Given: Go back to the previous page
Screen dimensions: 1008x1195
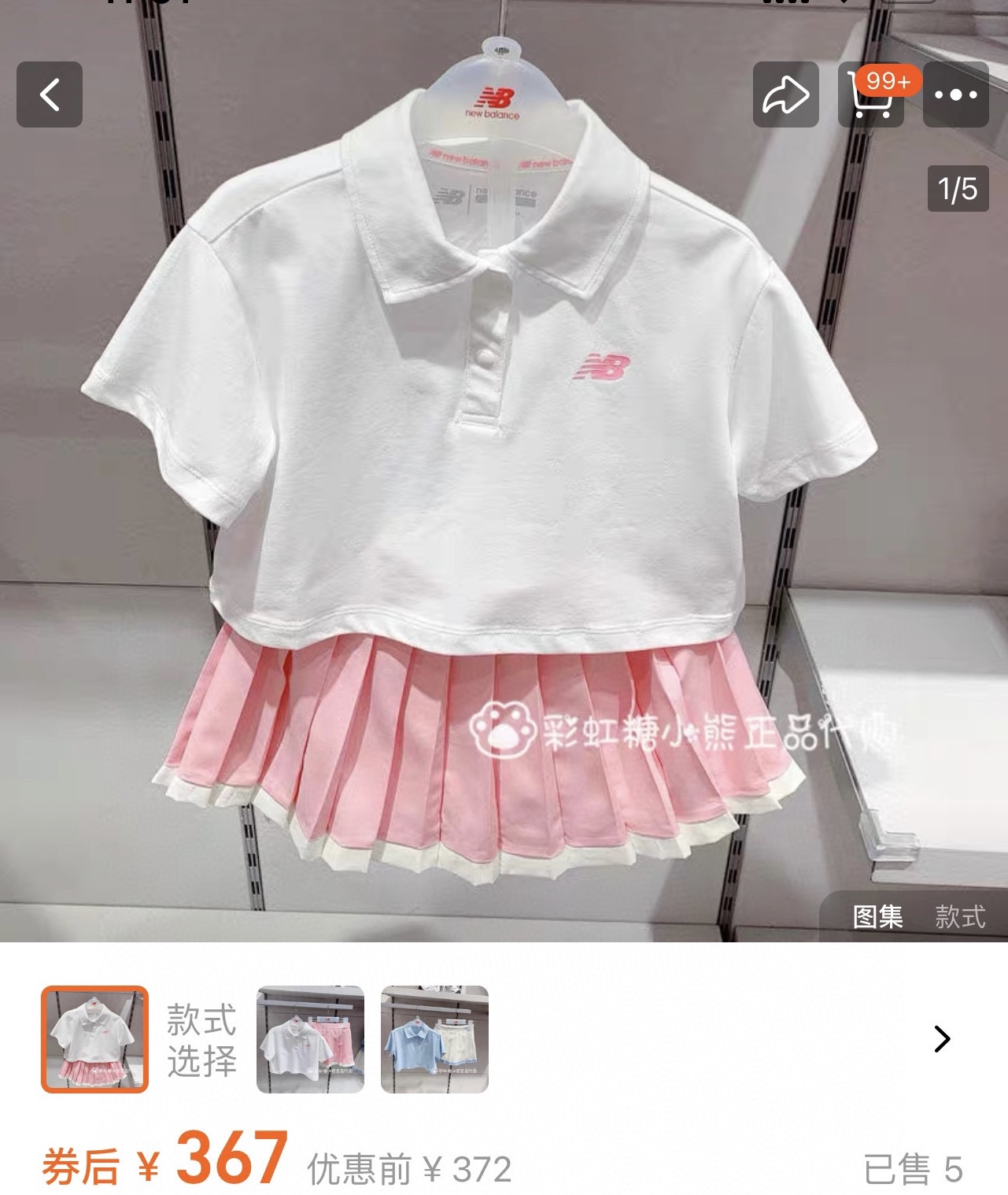Looking at the screenshot, I should 50,94.
